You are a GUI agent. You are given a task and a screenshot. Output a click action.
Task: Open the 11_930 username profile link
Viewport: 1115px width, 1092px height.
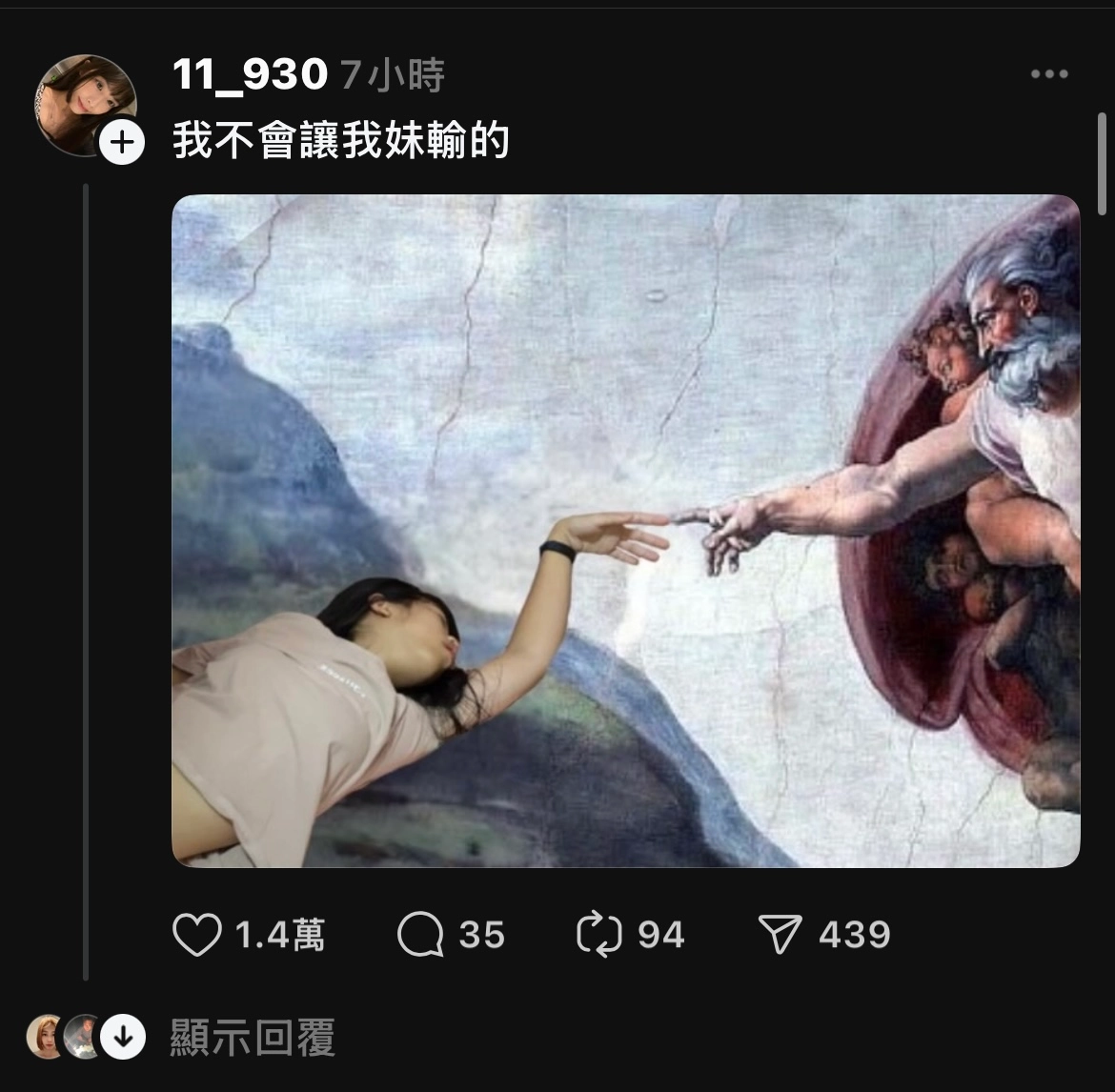[250, 74]
